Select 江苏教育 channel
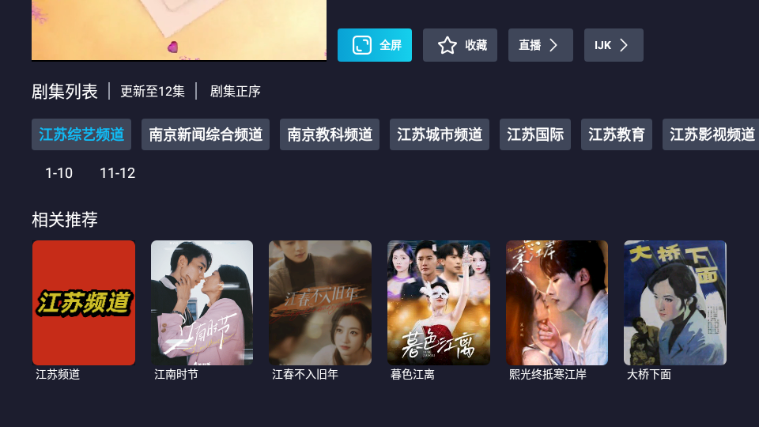Viewport: 759px width, 427px height. 616,134
